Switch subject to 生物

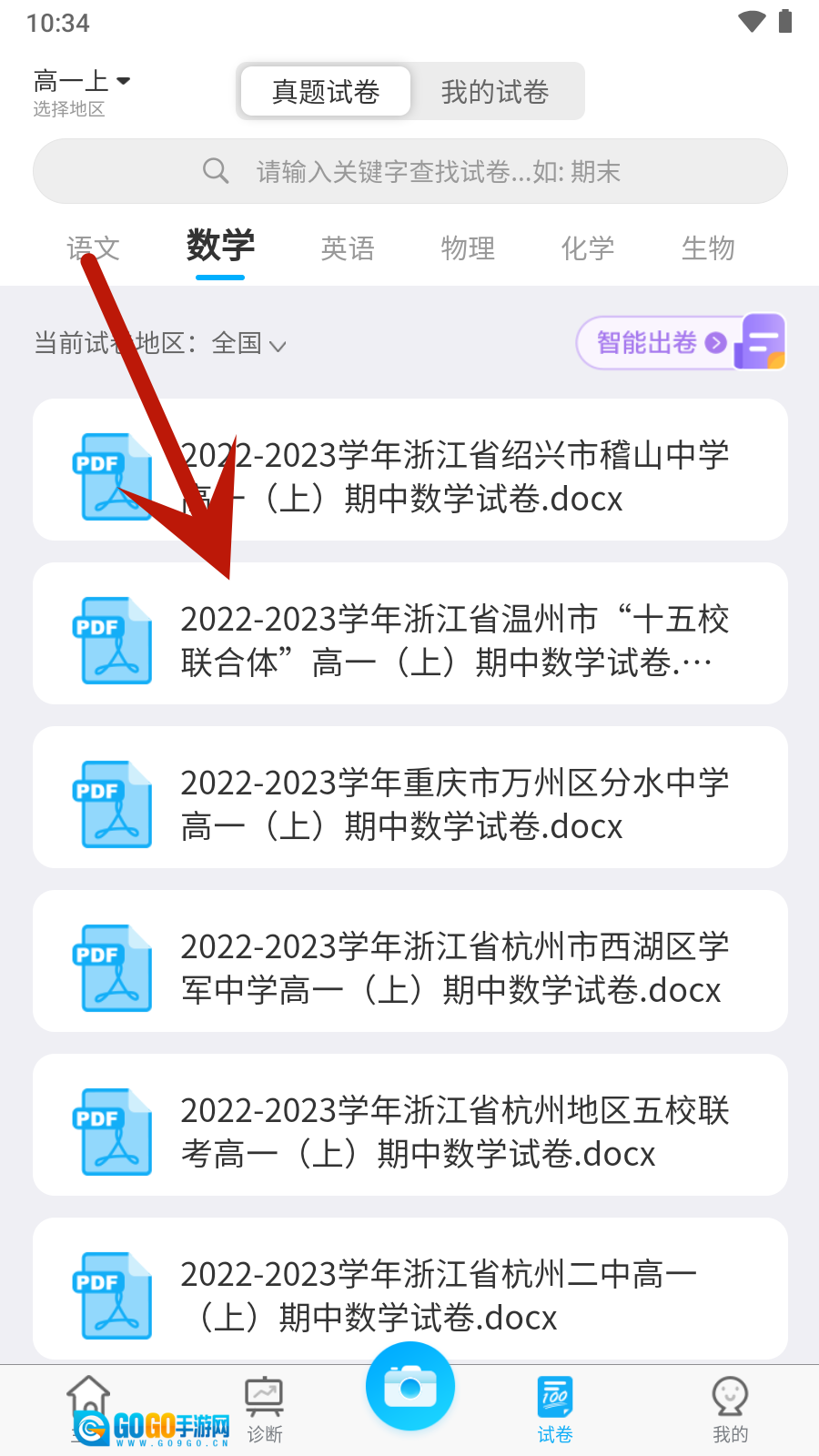(708, 248)
